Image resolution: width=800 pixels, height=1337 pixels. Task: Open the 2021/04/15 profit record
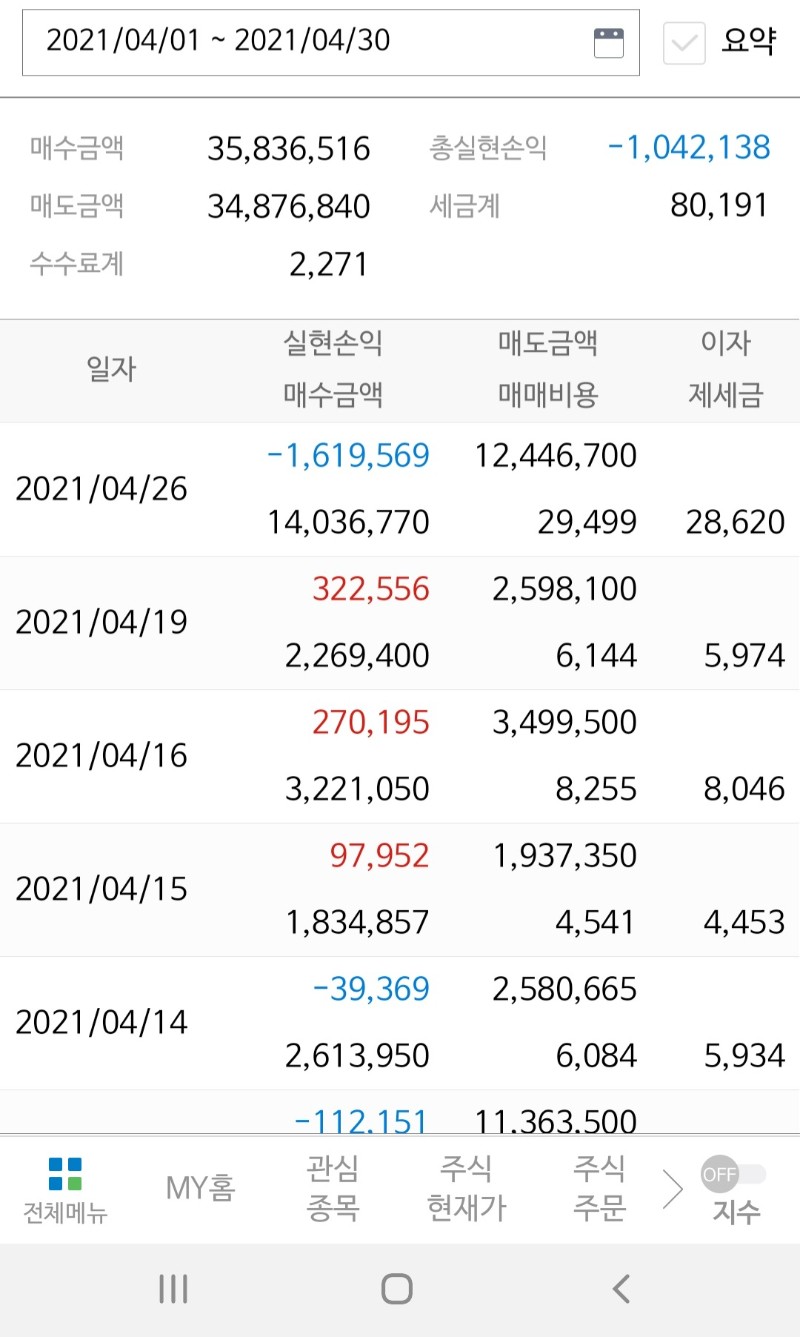pyautogui.click(x=400, y=889)
